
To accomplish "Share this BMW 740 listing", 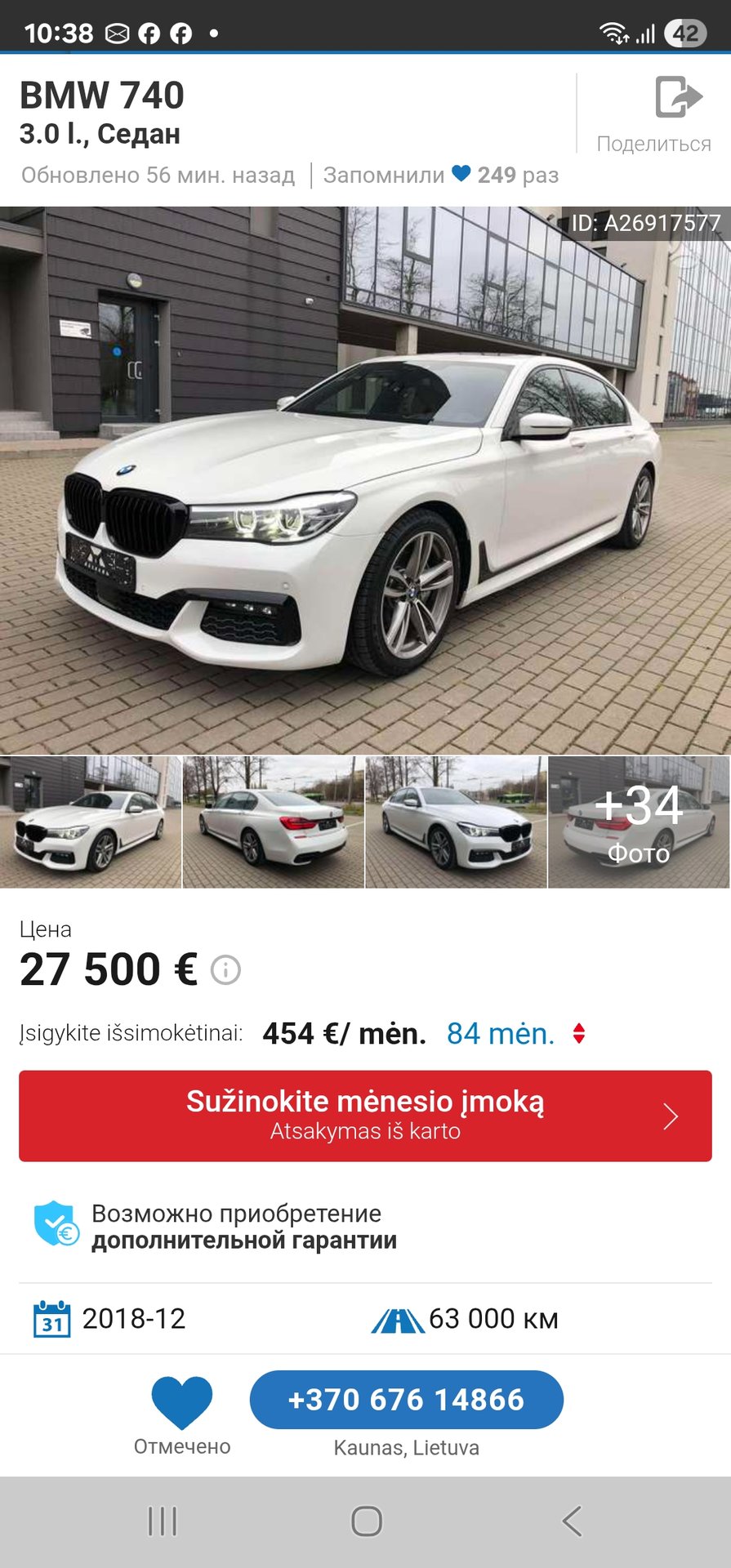I will 653,114.
